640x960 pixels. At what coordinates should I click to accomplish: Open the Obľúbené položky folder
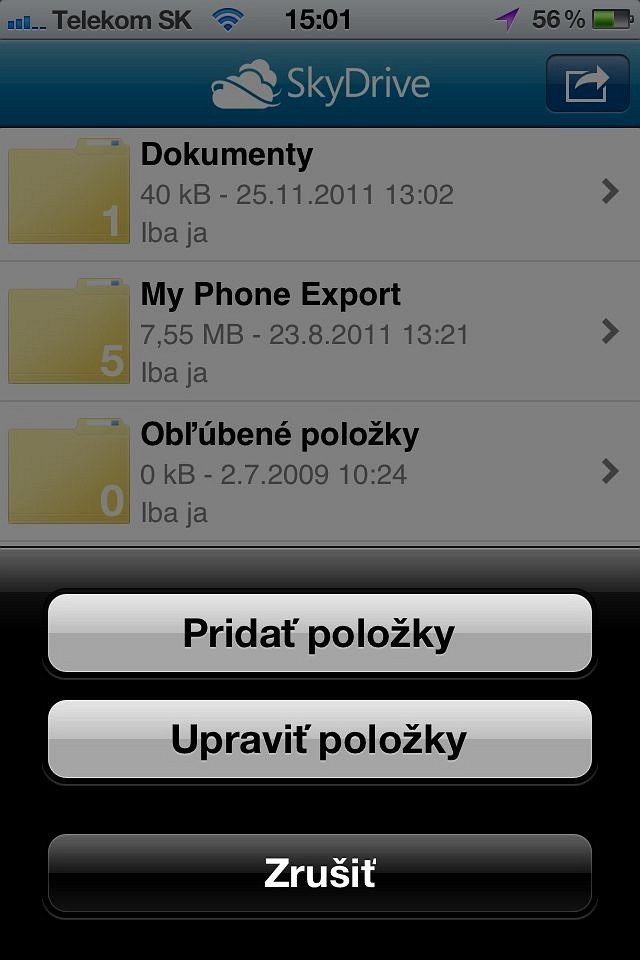pos(320,473)
